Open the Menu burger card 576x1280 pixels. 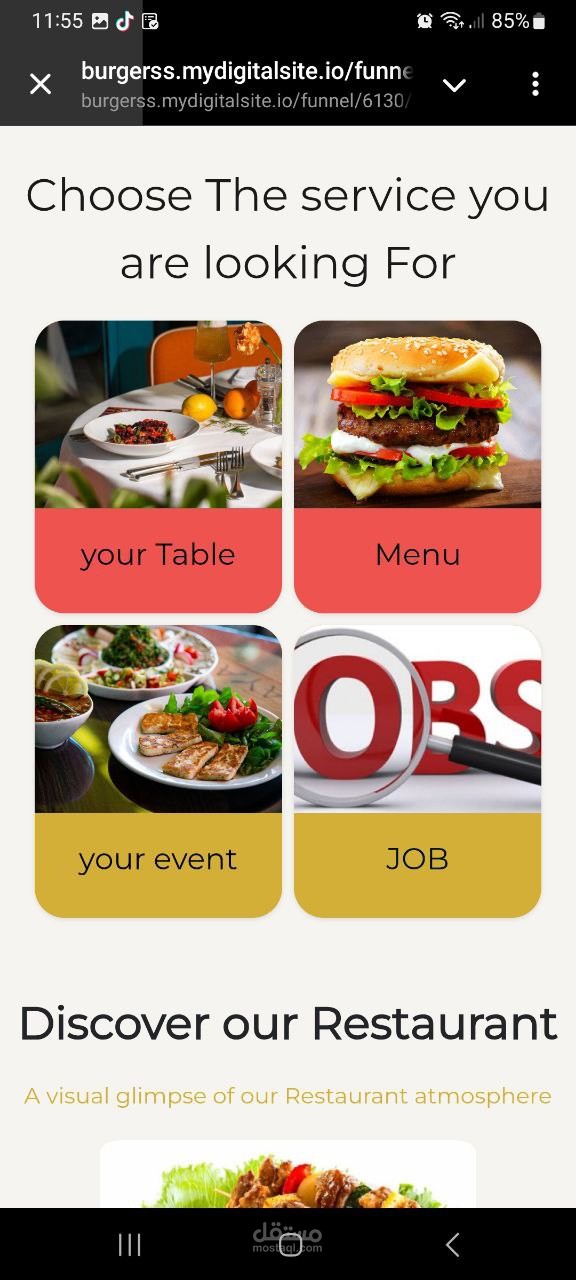(417, 466)
